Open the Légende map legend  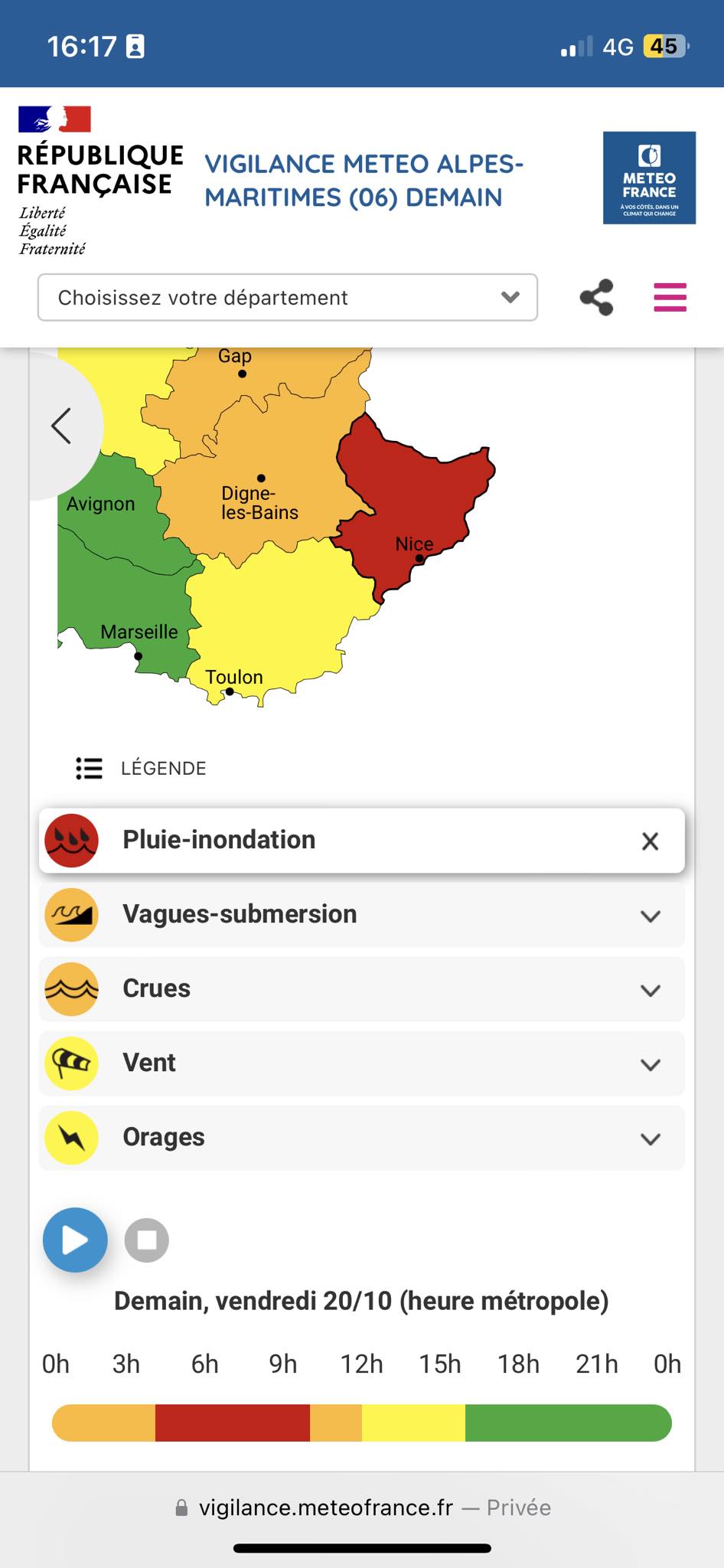click(x=141, y=768)
